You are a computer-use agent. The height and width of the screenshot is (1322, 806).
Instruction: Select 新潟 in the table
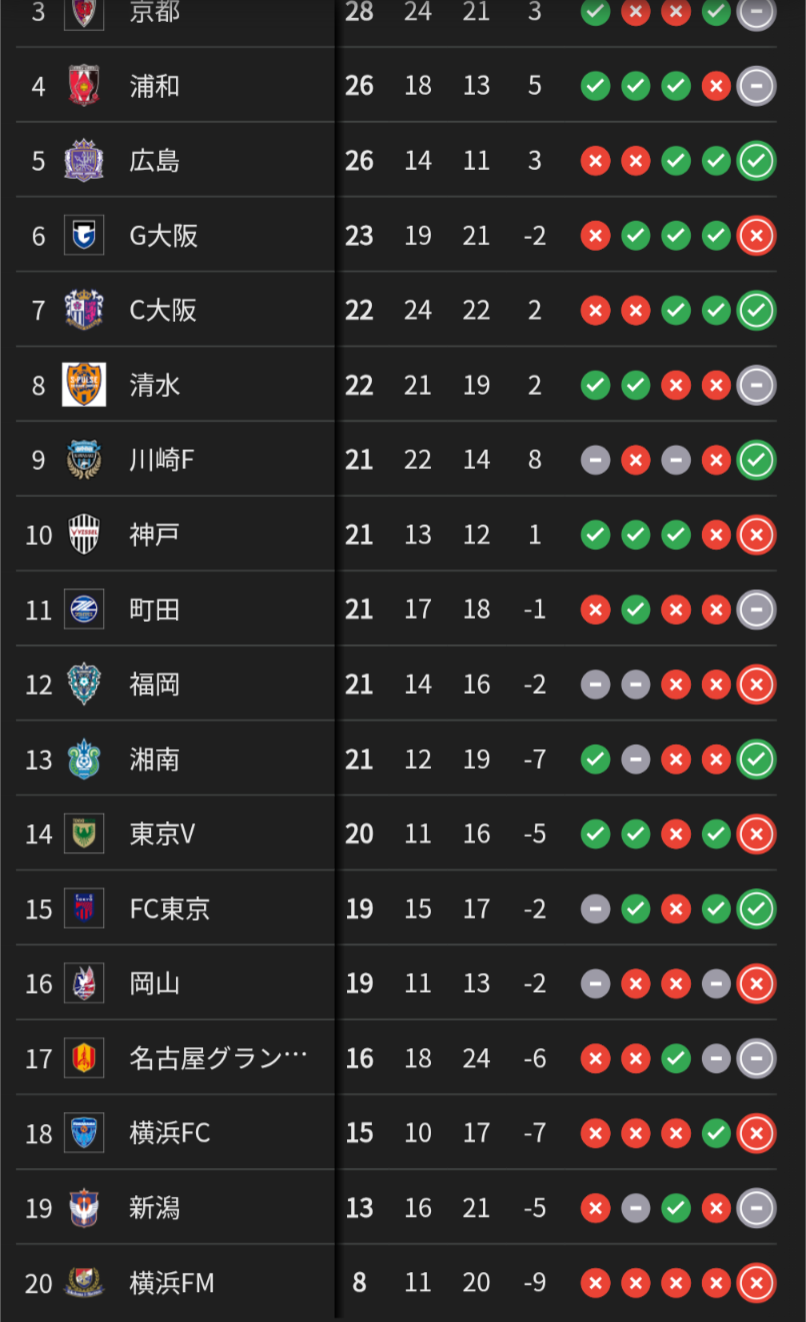click(x=403, y=1208)
